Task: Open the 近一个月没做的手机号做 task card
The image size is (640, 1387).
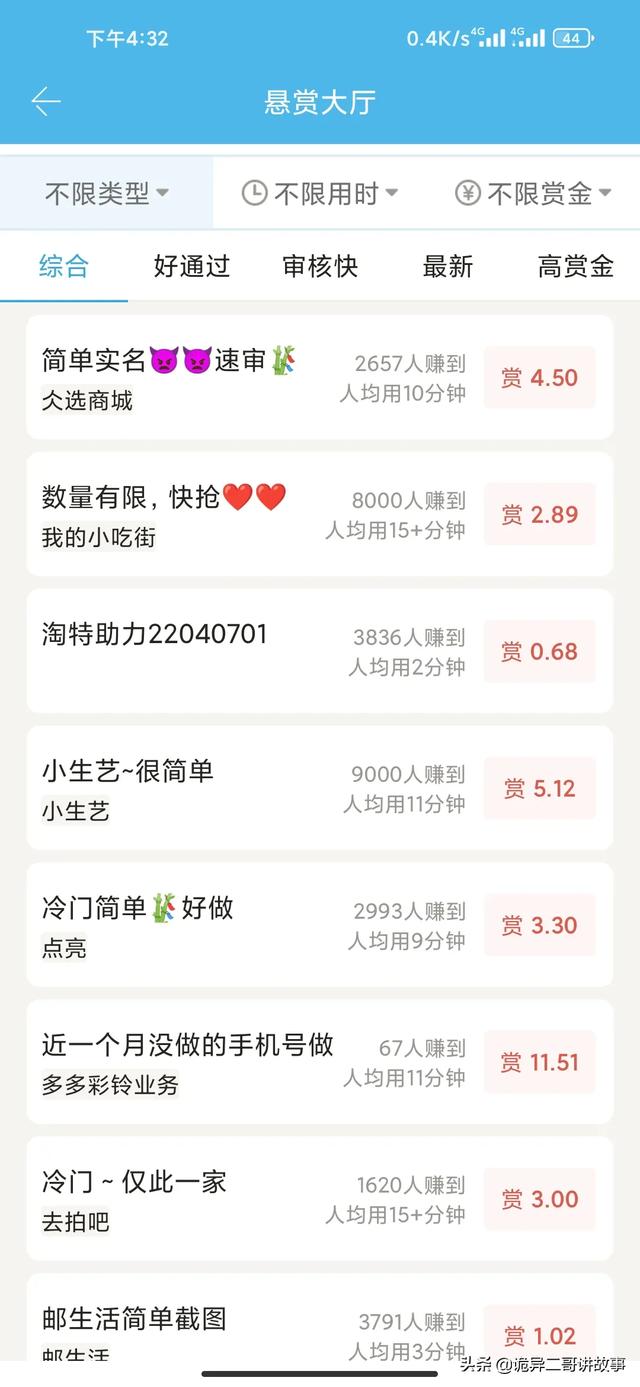Action: tap(320, 1062)
